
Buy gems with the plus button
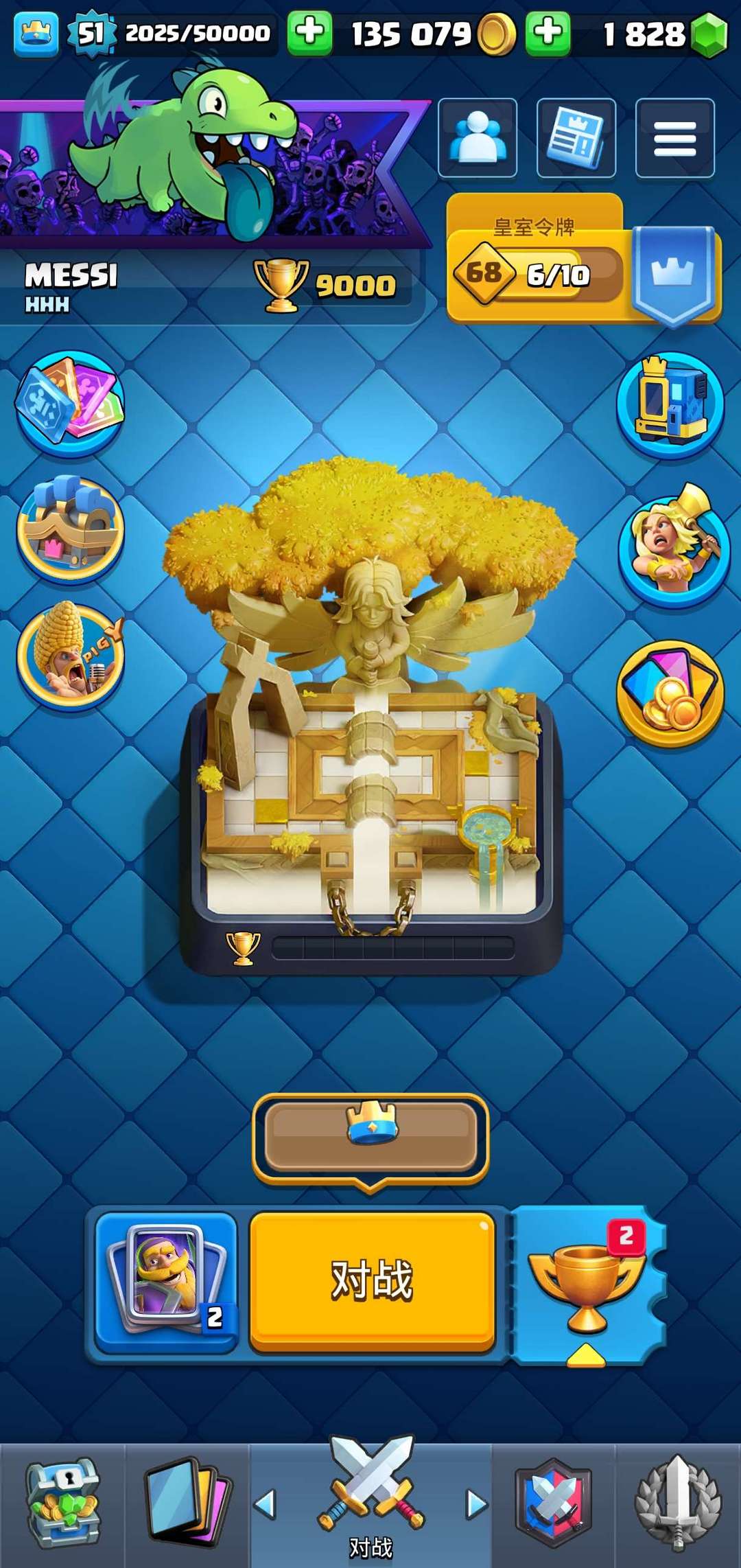(548, 32)
